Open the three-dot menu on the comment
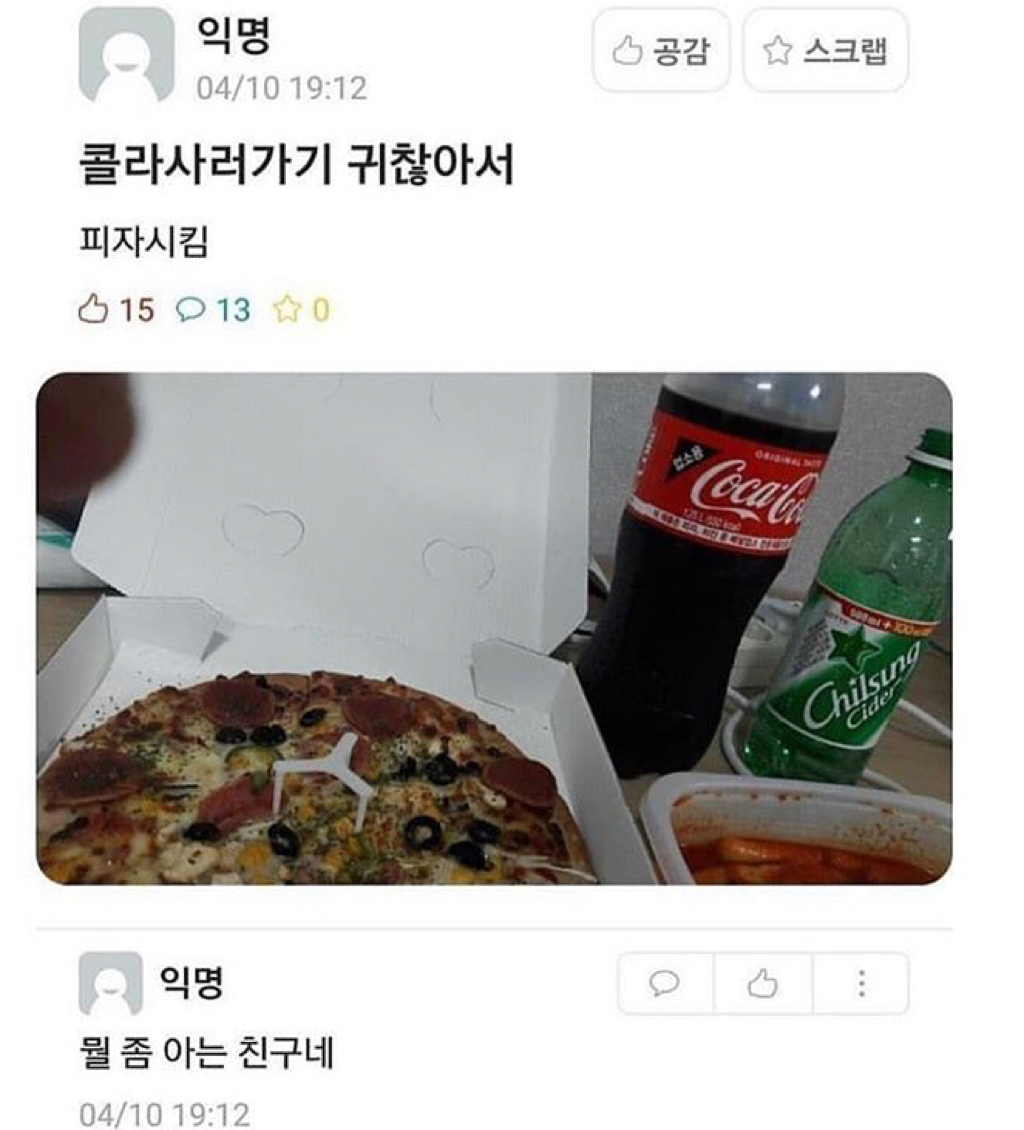The height and width of the screenshot is (1130, 1024). pyautogui.click(x=861, y=983)
